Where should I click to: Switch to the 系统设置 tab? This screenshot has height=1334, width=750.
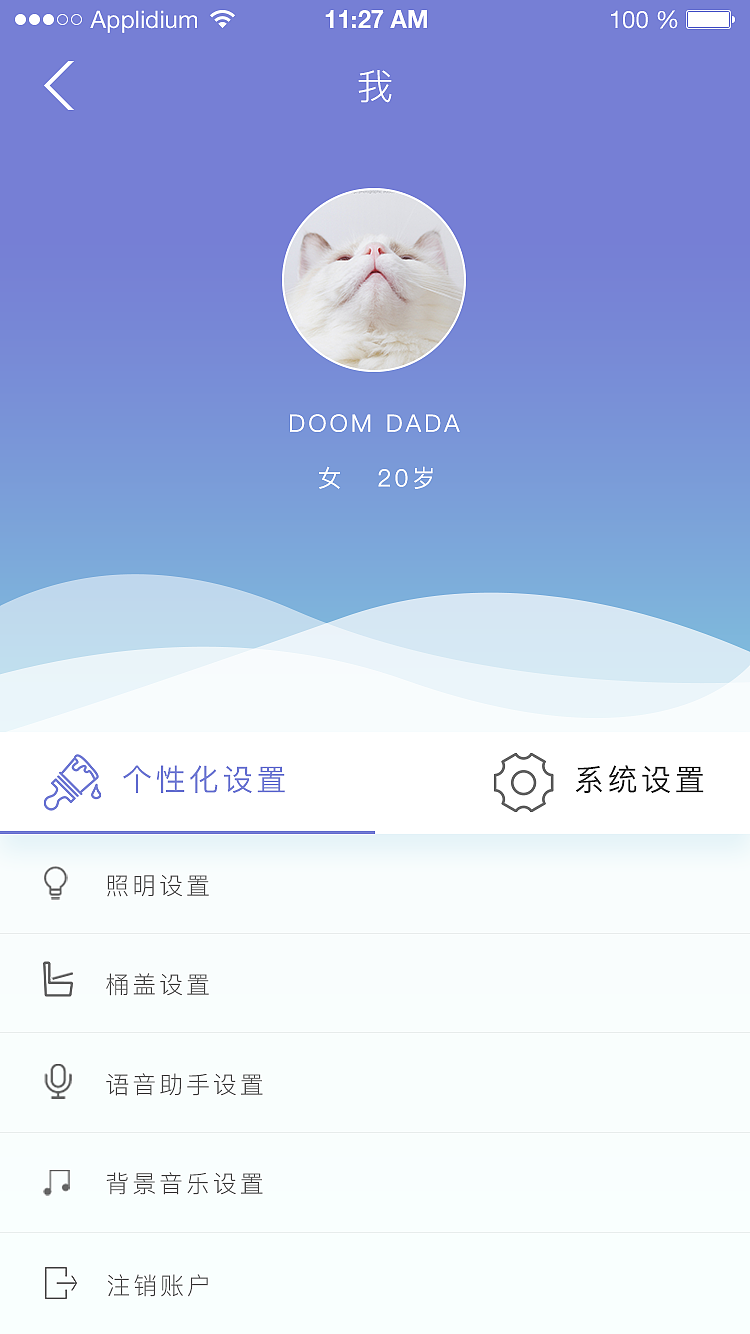tap(640, 782)
